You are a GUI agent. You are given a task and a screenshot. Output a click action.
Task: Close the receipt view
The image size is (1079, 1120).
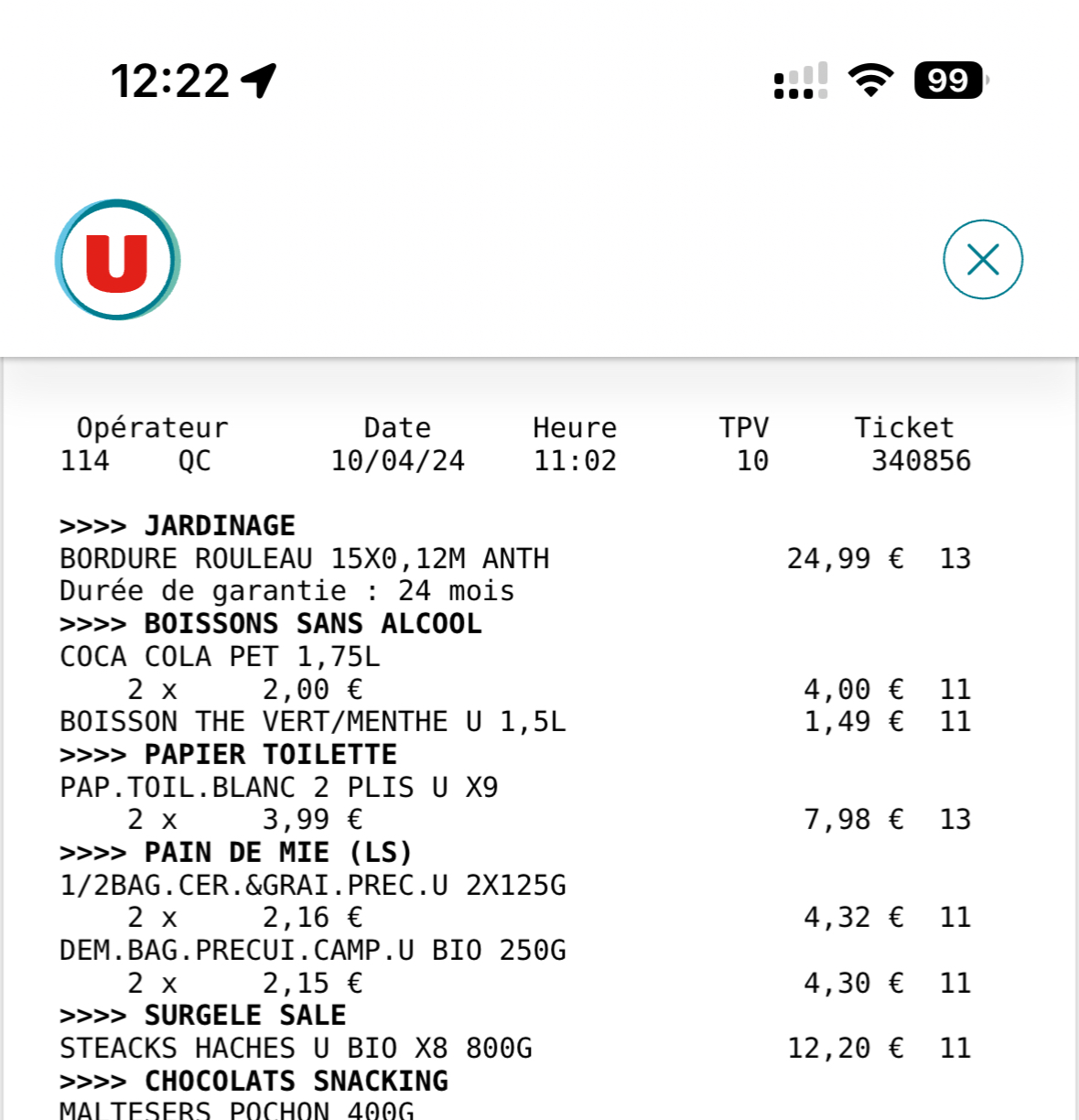pyautogui.click(x=983, y=260)
